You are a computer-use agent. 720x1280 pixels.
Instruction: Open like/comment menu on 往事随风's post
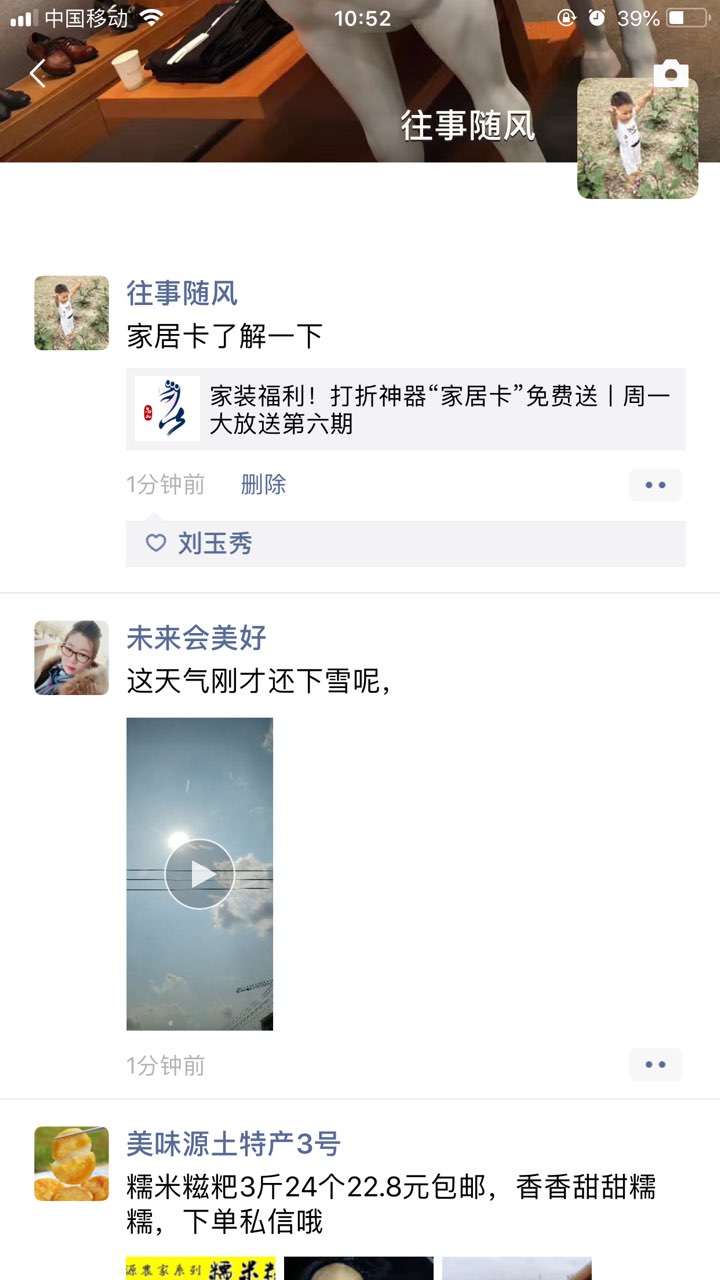[x=655, y=485]
